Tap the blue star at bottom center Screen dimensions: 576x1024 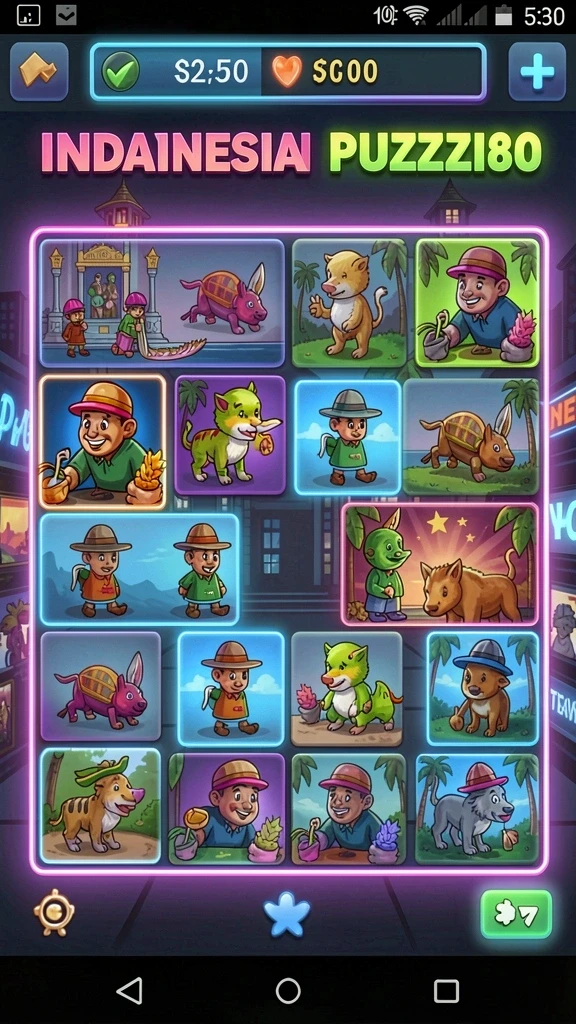287,914
